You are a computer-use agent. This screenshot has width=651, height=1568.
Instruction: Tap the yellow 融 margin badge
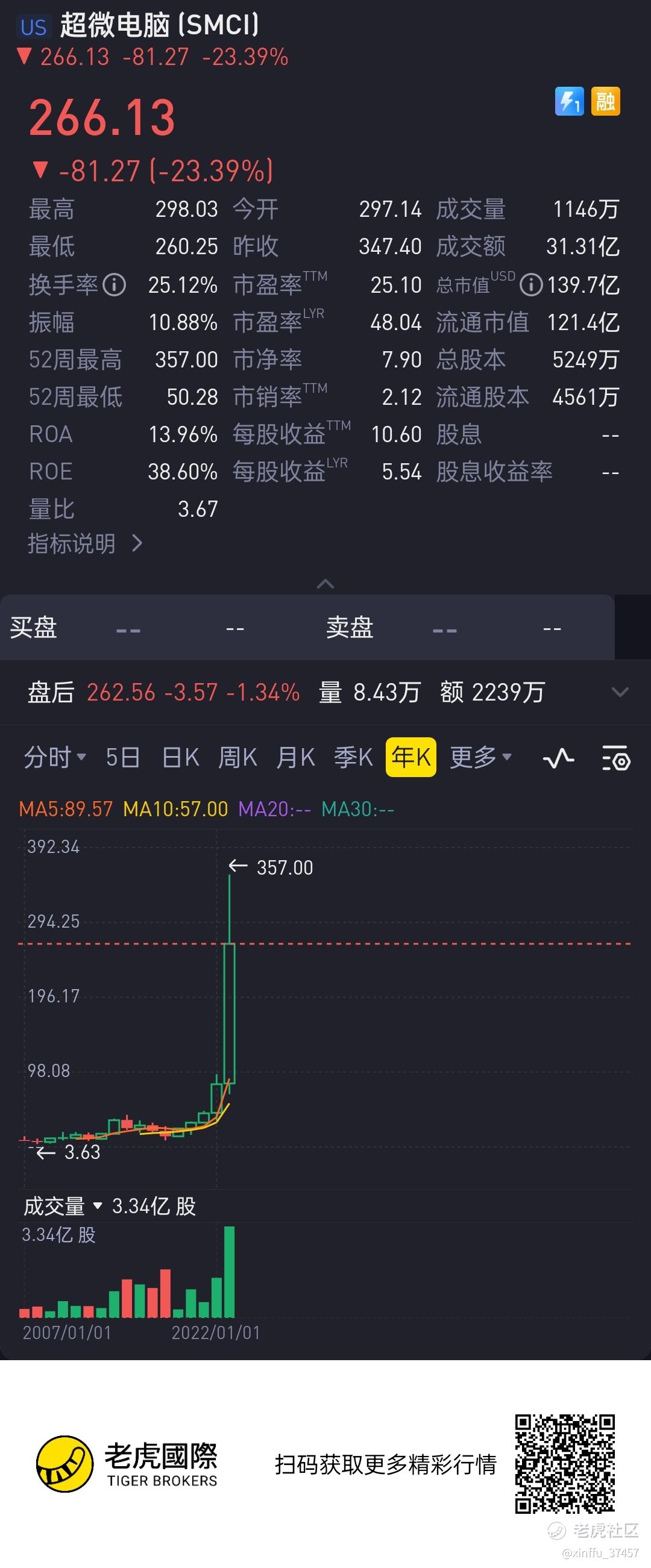pos(605,101)
